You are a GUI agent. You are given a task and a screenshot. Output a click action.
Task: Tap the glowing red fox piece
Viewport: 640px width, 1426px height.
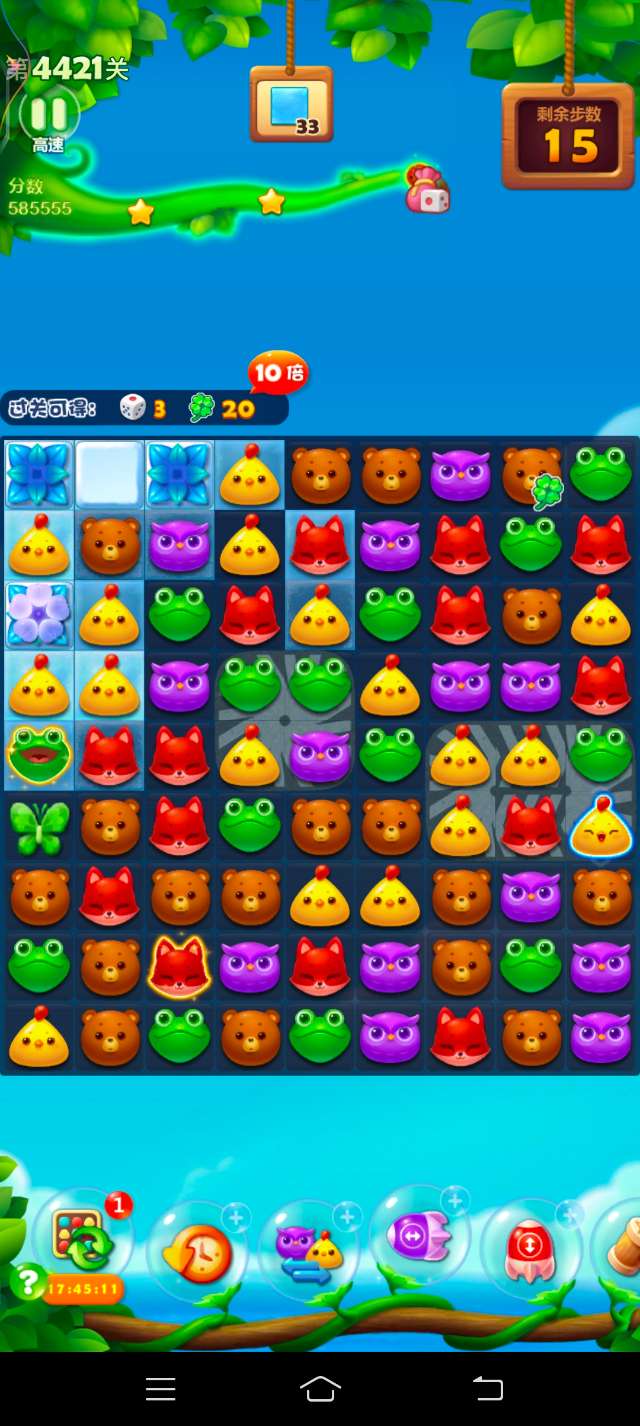point(179,967)
